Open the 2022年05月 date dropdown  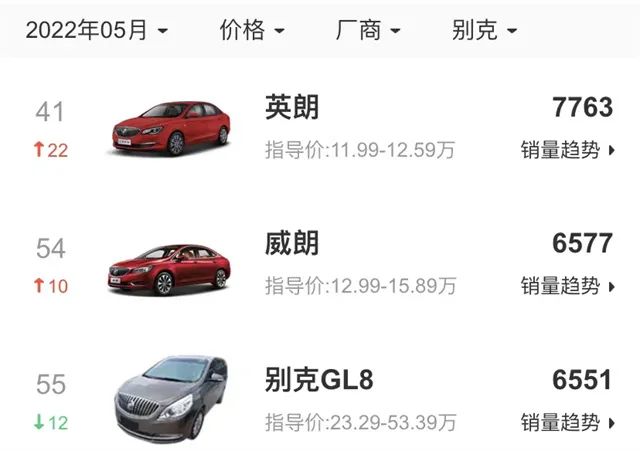coord(96,30)
